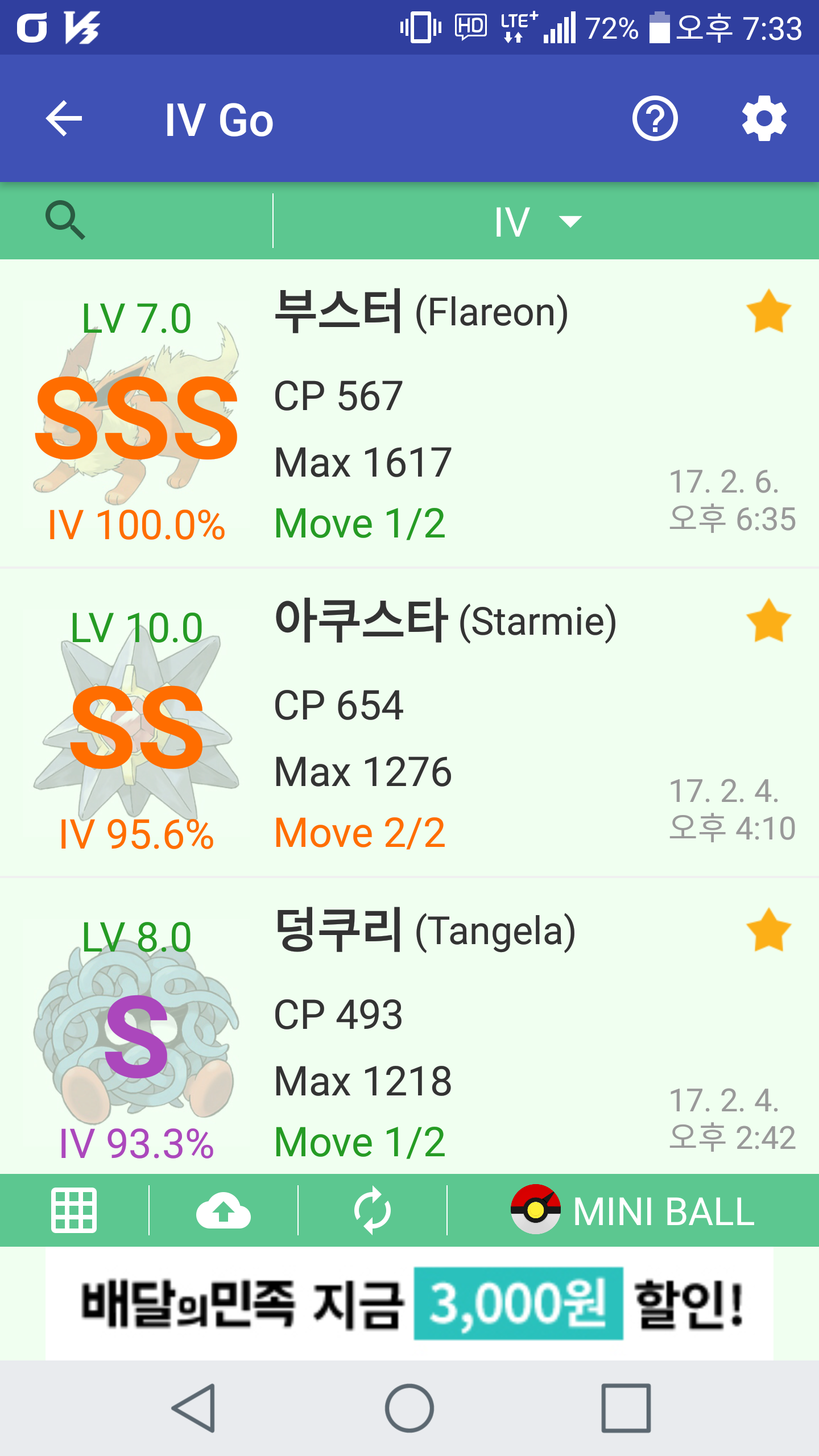
Task: Launch MINI BALL
Action: click(x=632, y=1210)
